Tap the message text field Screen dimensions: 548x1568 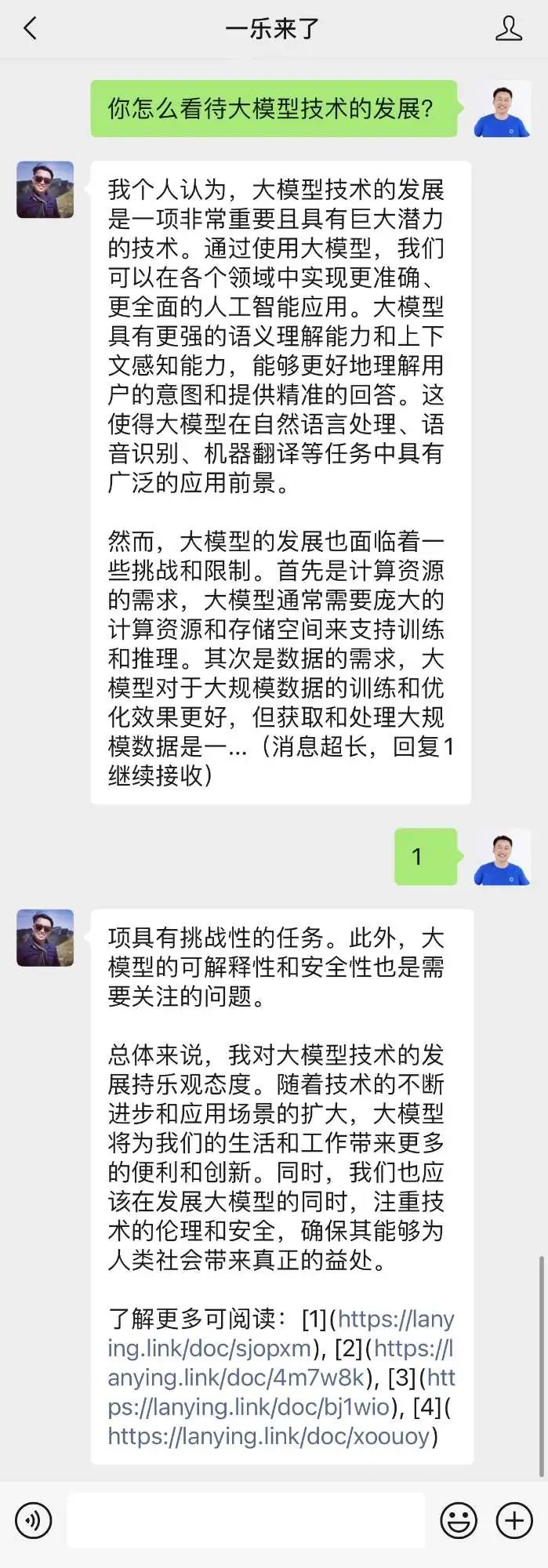tap(245, 1521)
